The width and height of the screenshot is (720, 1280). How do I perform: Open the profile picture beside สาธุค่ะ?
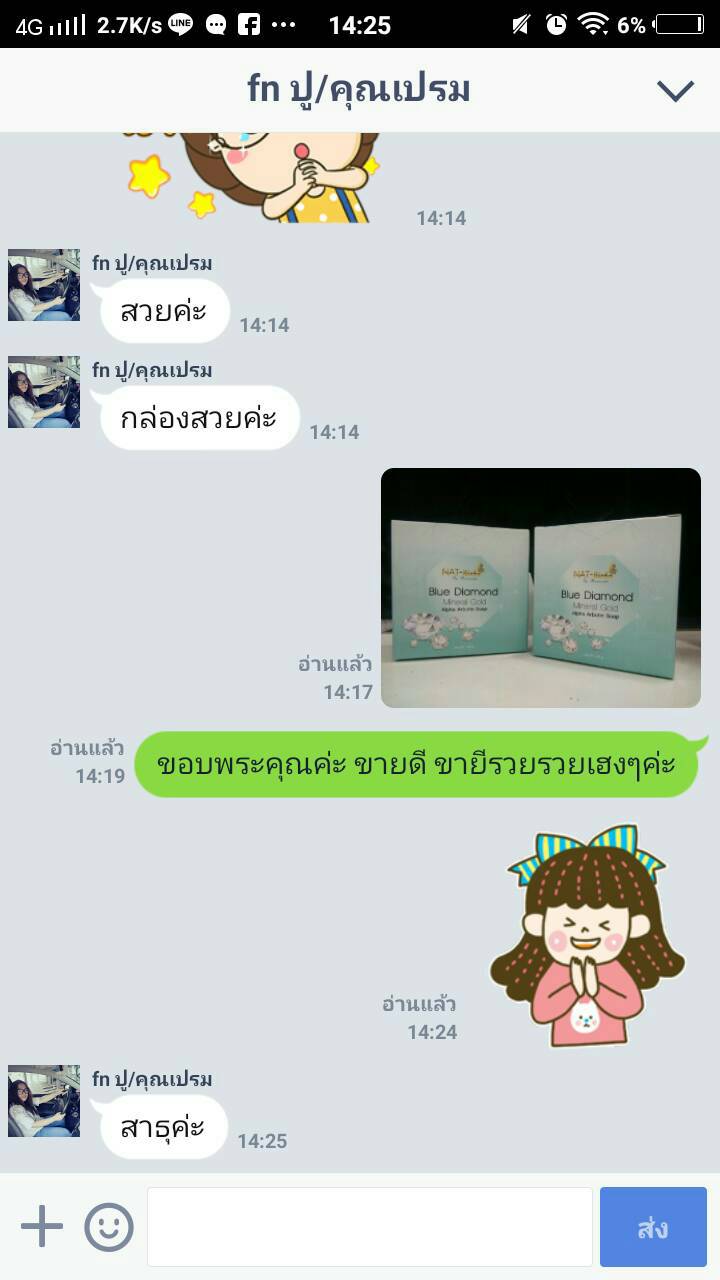pyautogui.click(x=44, y=1101)
